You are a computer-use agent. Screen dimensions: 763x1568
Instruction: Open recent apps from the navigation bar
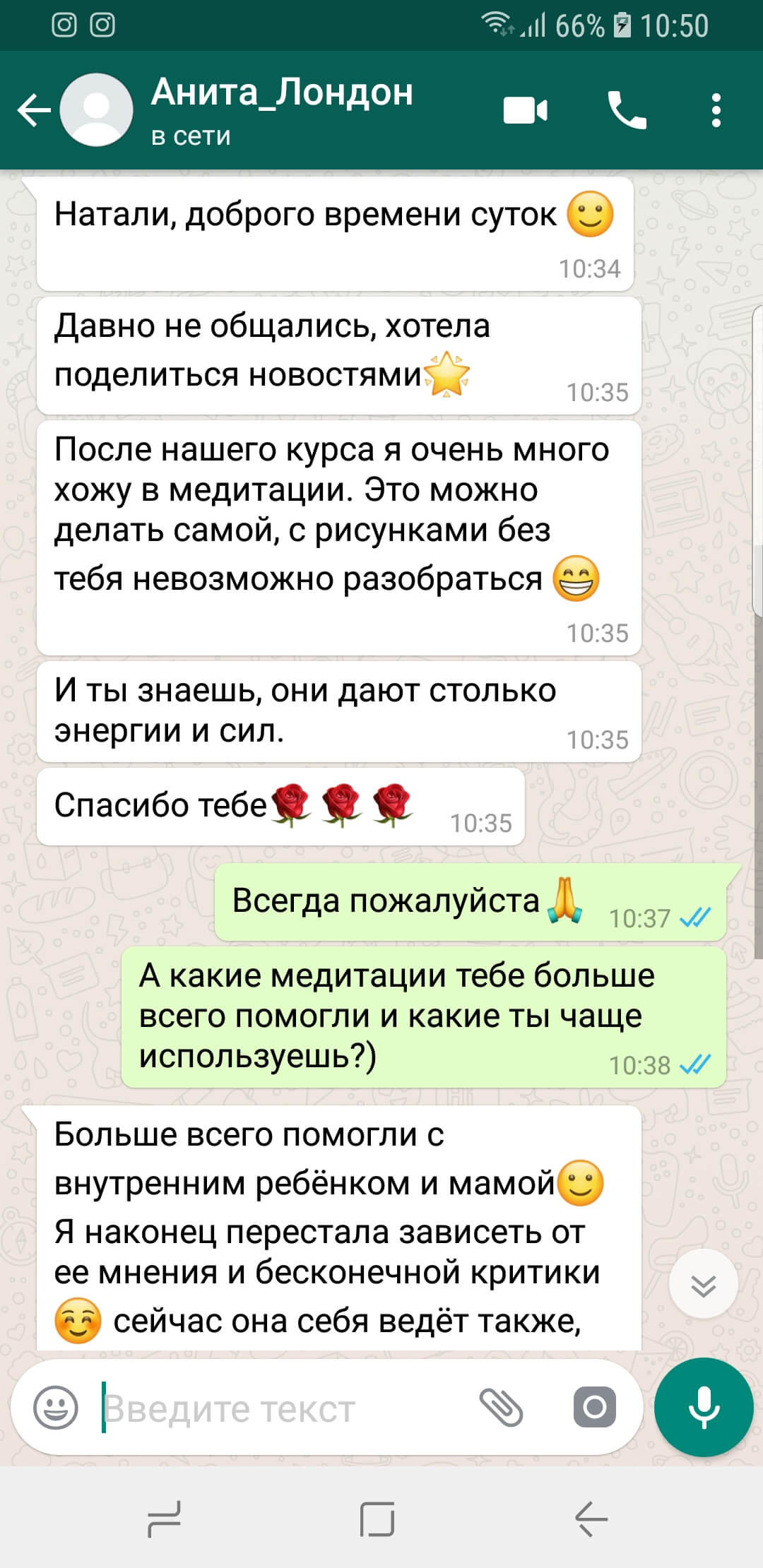[164, 1519]
